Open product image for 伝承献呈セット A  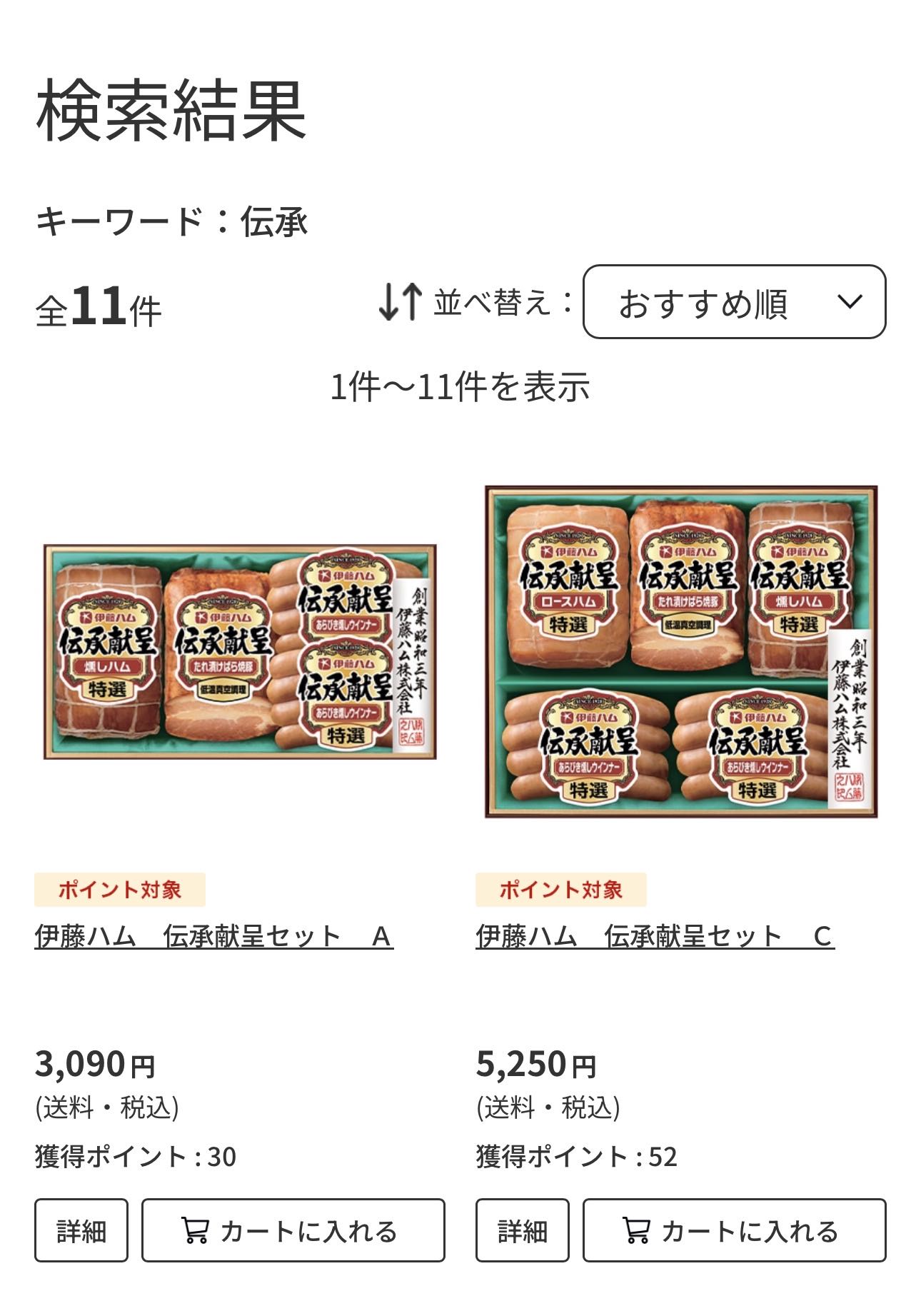coord(240,652)
